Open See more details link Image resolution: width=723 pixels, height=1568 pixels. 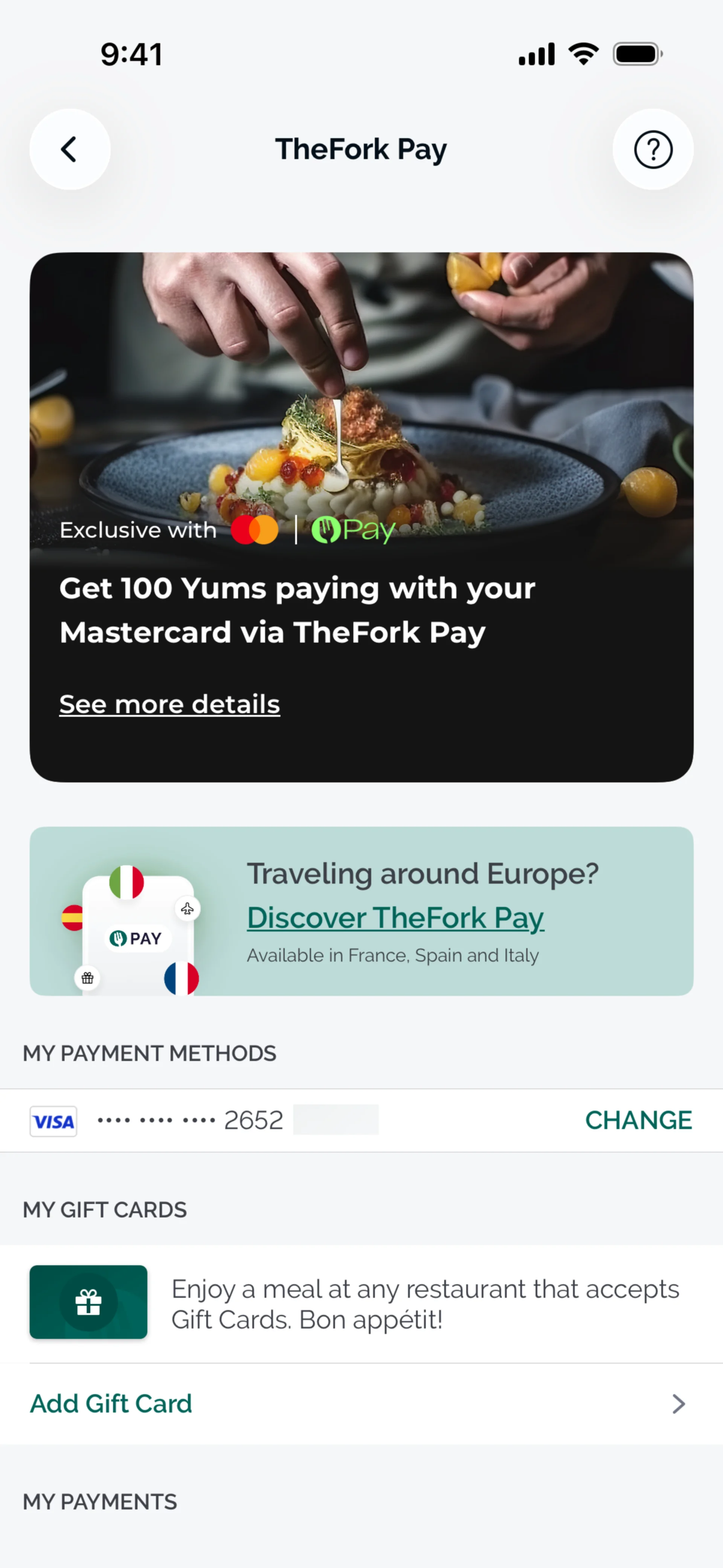coord(169,704)
